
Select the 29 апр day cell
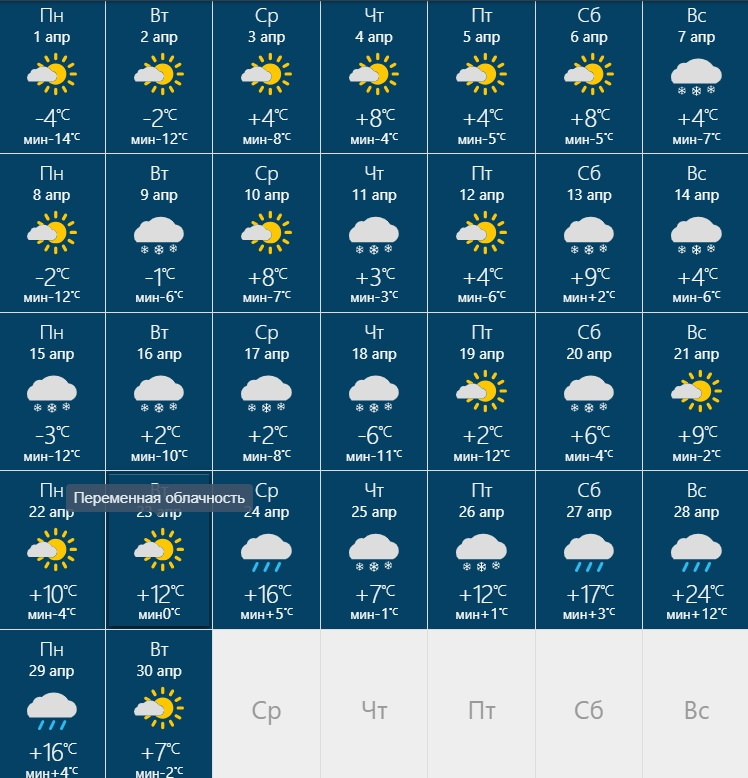[x=52, y=705]
